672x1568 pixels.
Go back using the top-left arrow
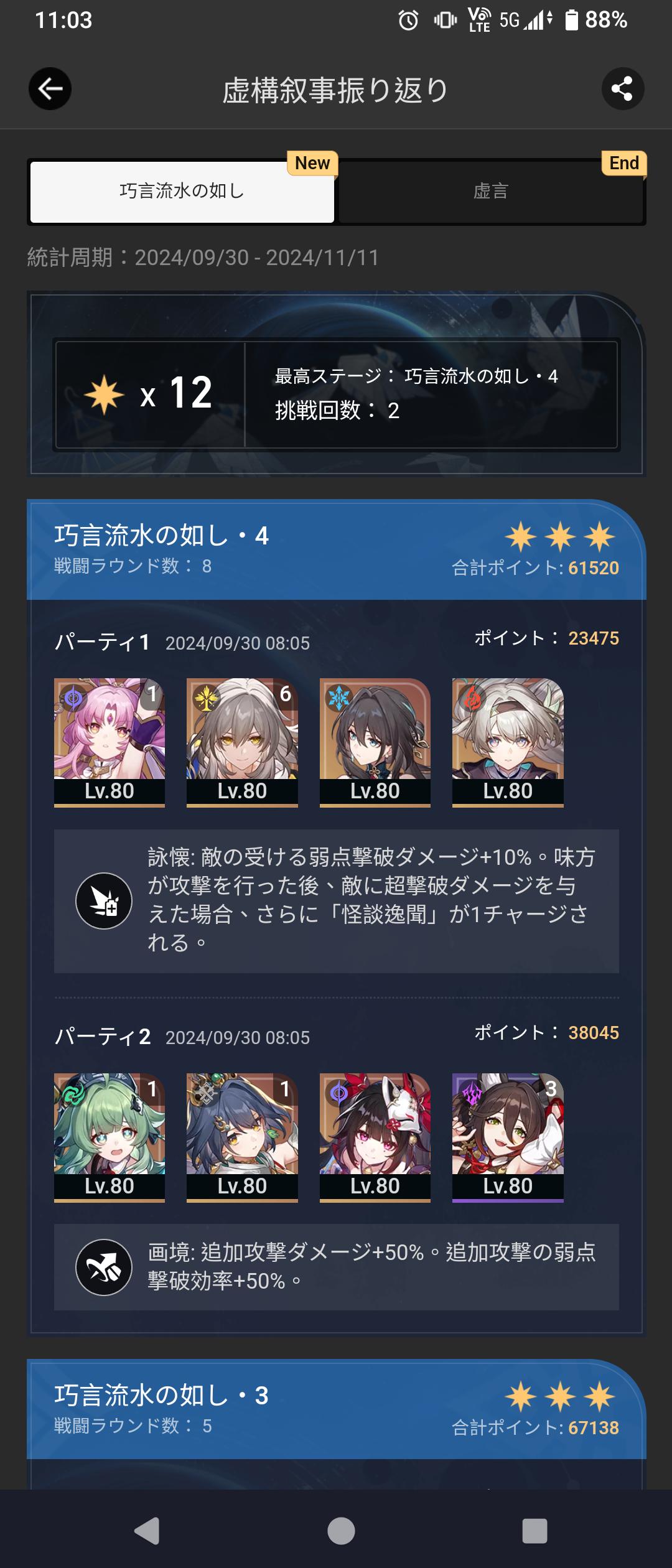tap(50, 89)
